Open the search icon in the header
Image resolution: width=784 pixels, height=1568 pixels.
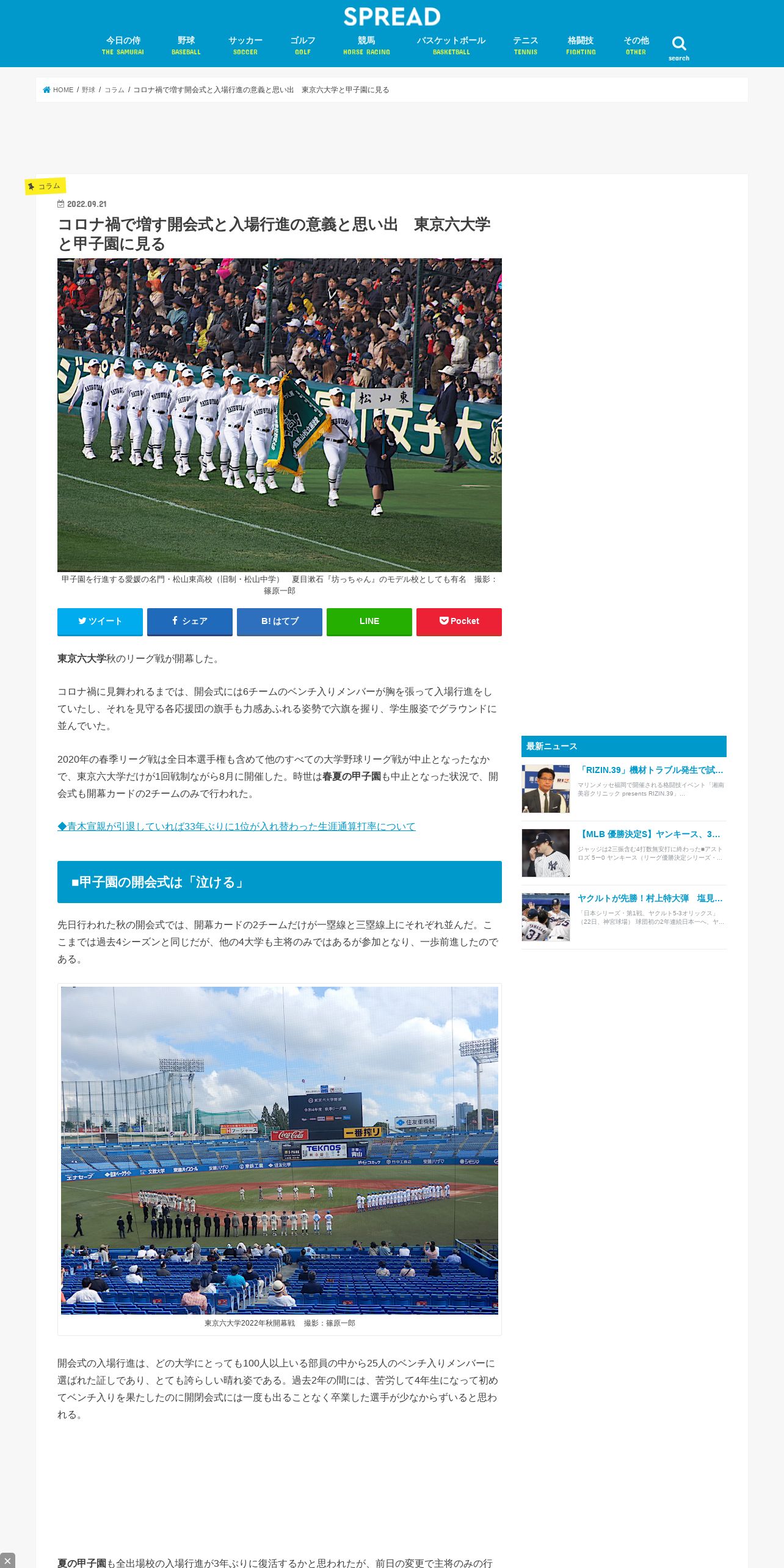(678, 48)
